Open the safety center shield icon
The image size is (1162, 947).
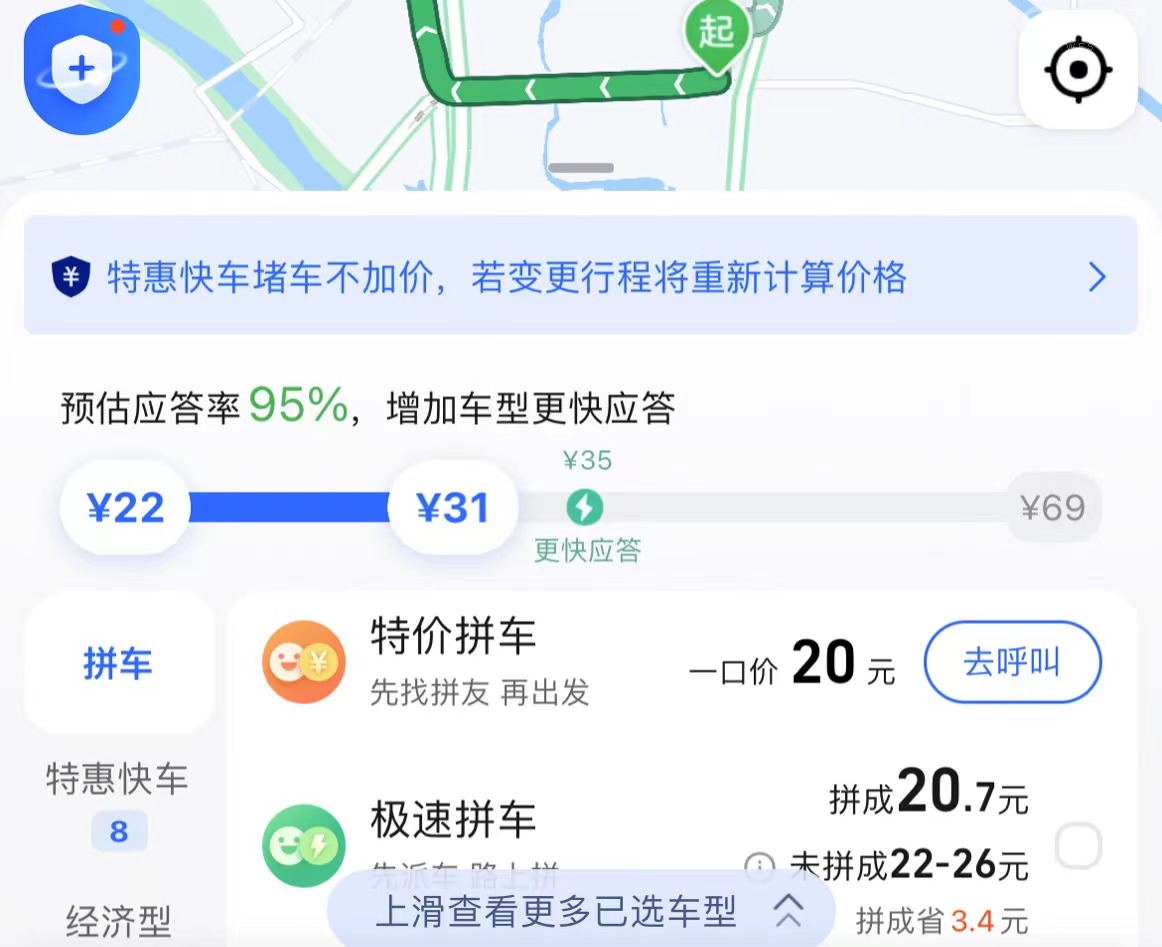(x=82, y=70)
